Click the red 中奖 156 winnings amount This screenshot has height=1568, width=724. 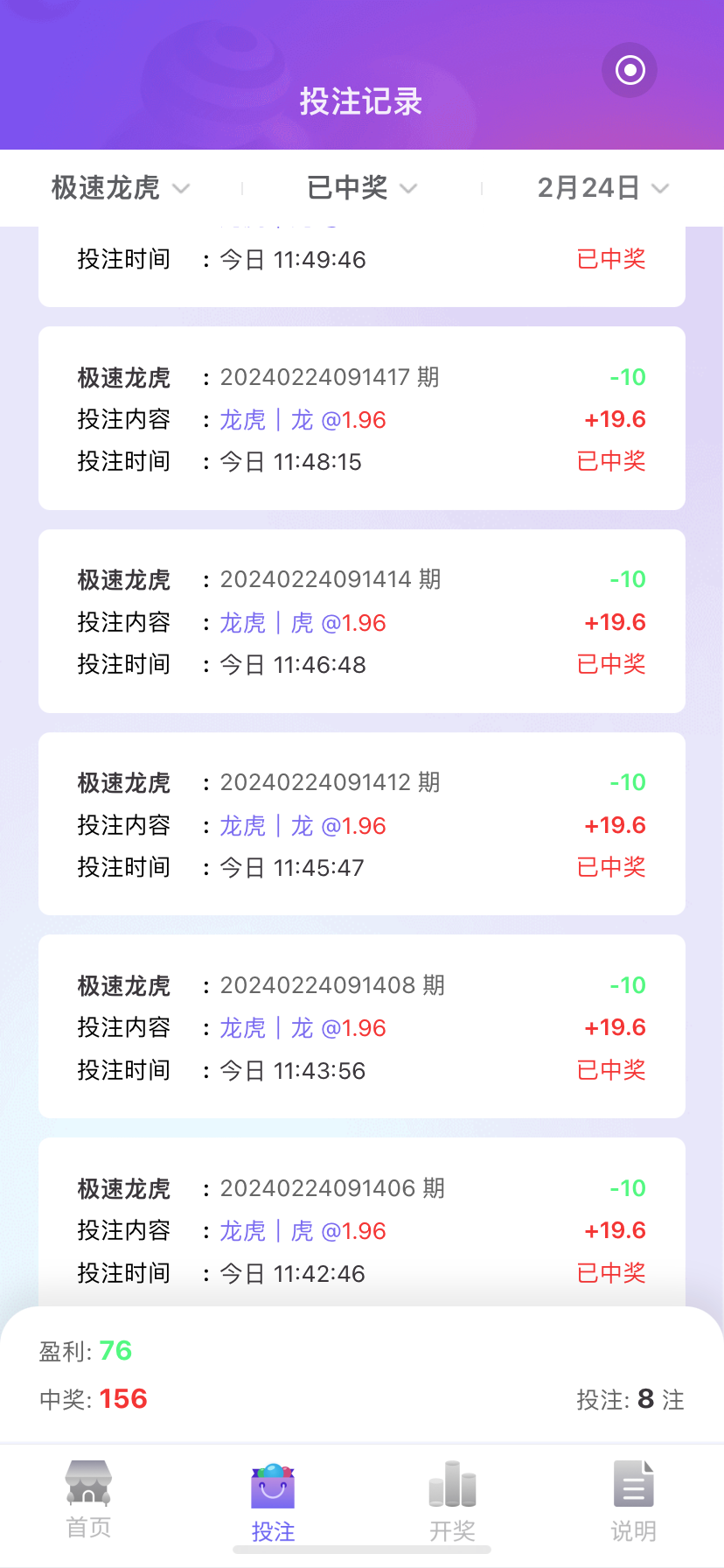point(123,1399)
